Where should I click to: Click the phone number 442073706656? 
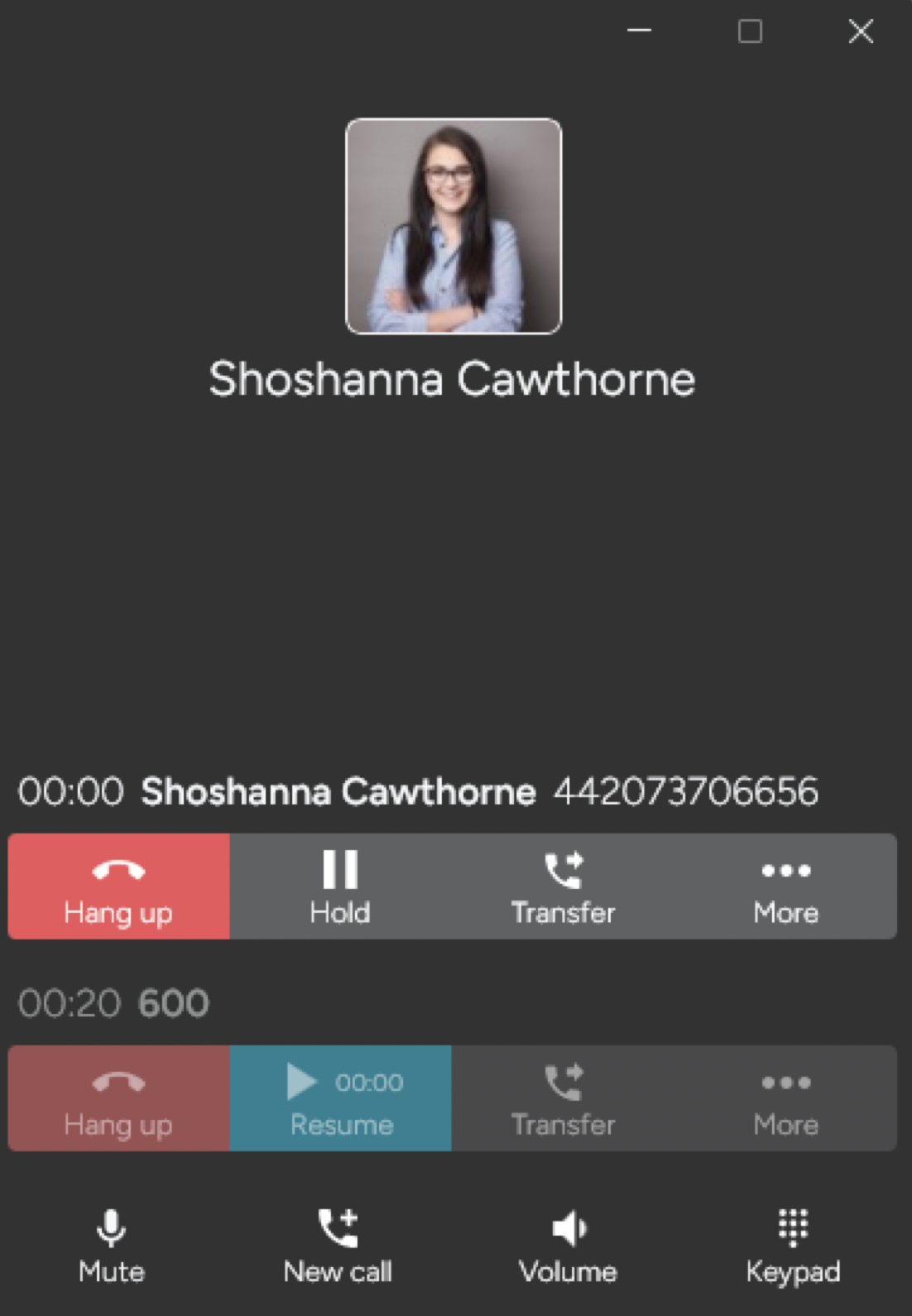click(685, 791)
